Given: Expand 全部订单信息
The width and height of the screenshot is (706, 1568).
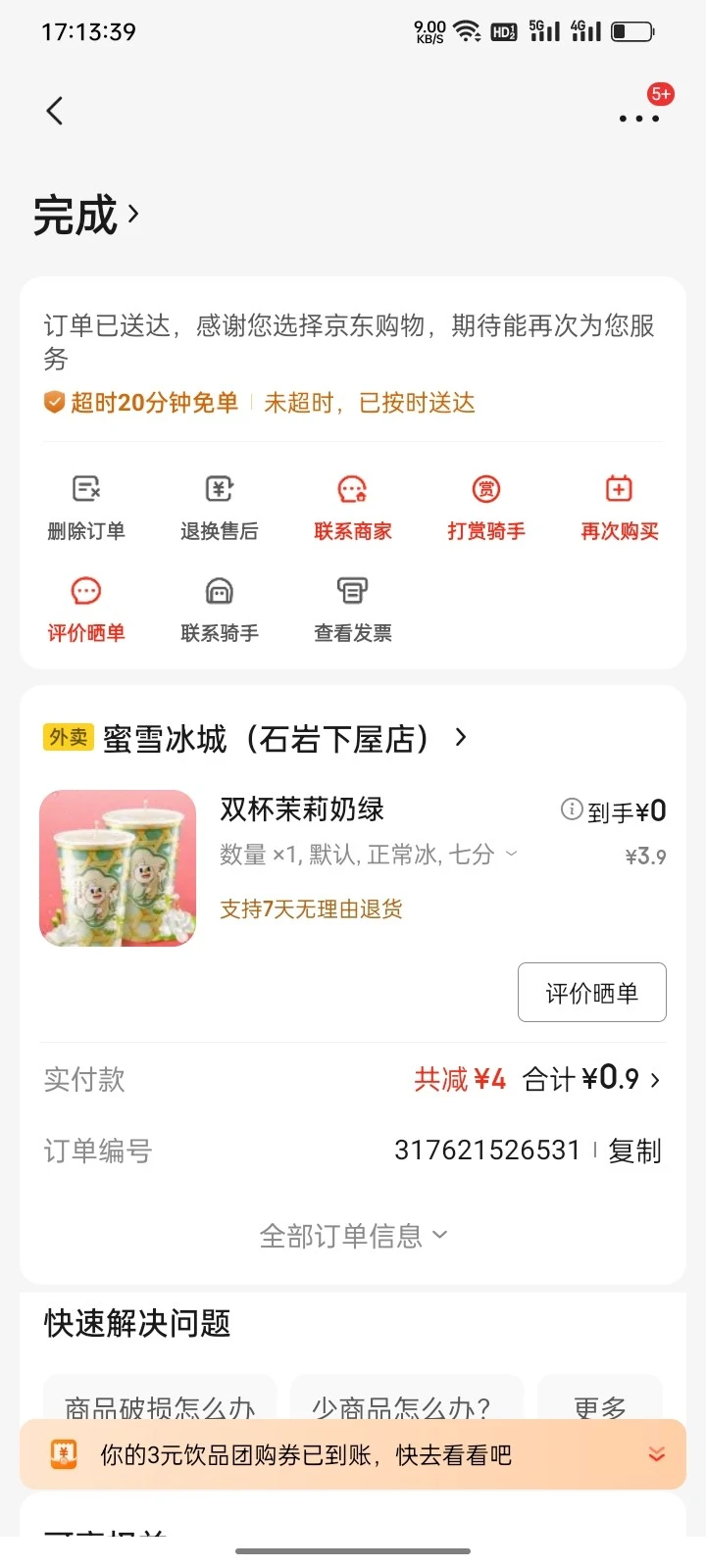Looking at the screenshot, I should (x=353, y=1236).
